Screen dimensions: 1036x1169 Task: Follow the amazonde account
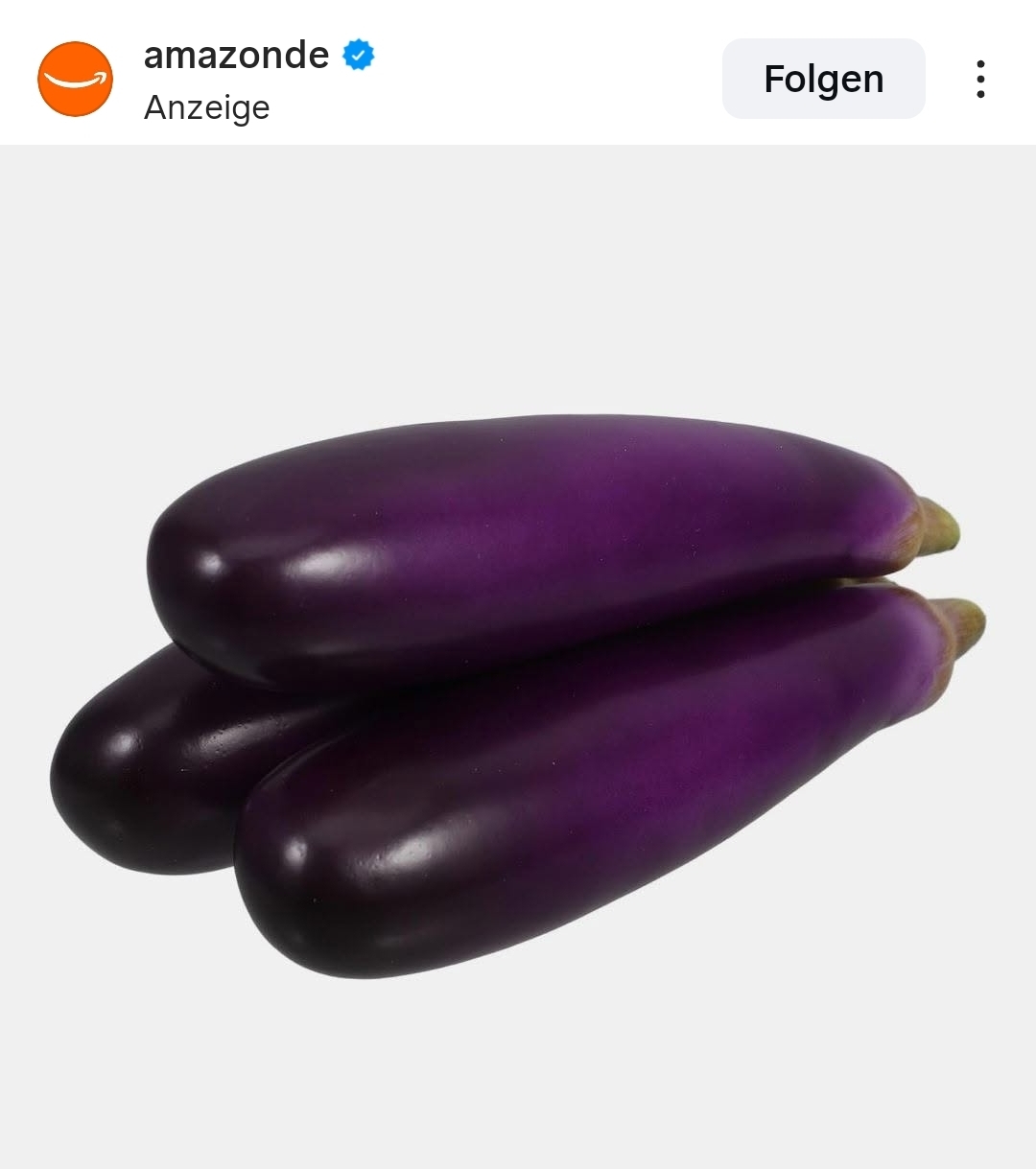pos(823,79)
